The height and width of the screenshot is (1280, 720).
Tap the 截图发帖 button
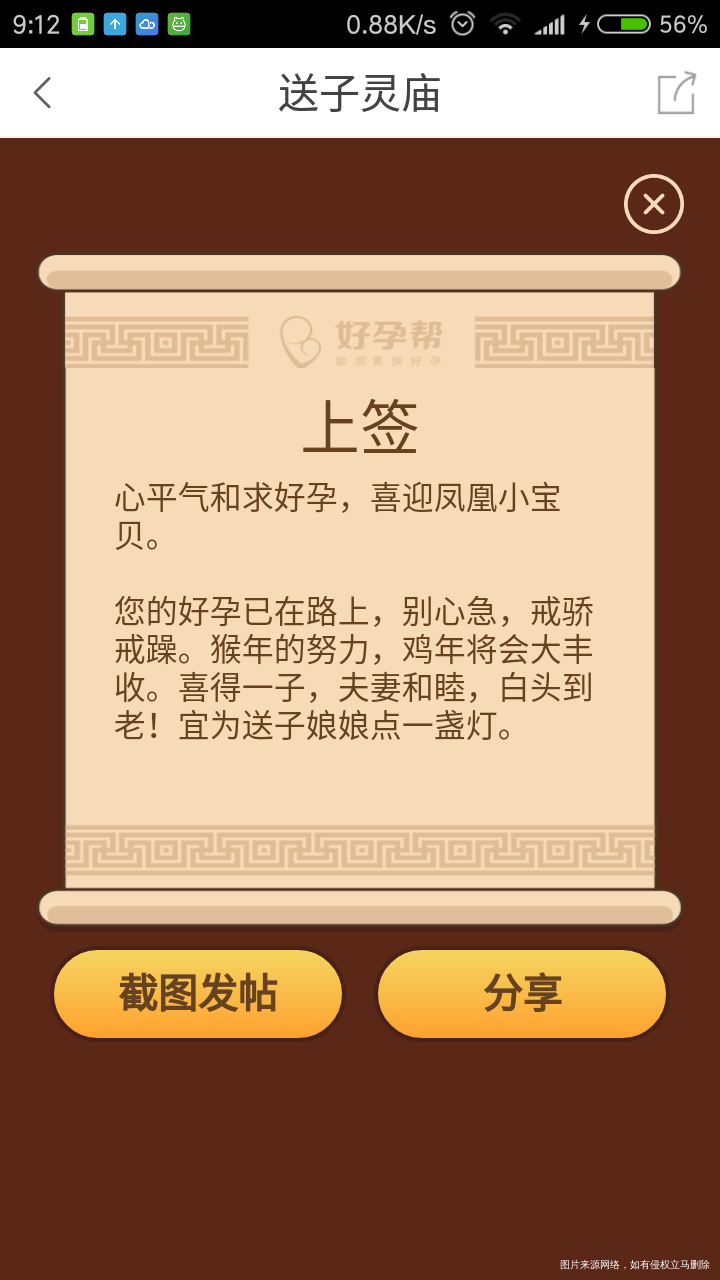tap(197, 994)
